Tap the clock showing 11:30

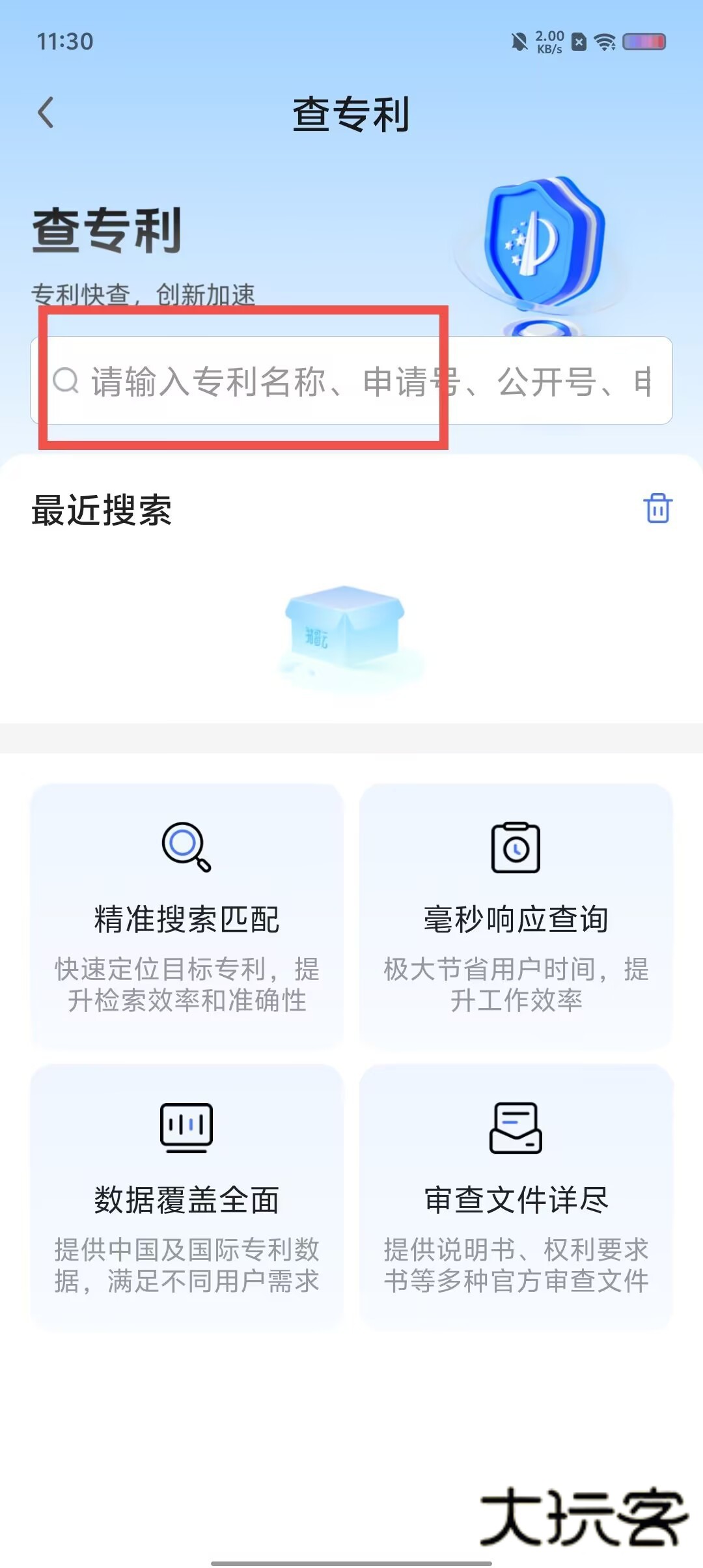tap(64, 42)
